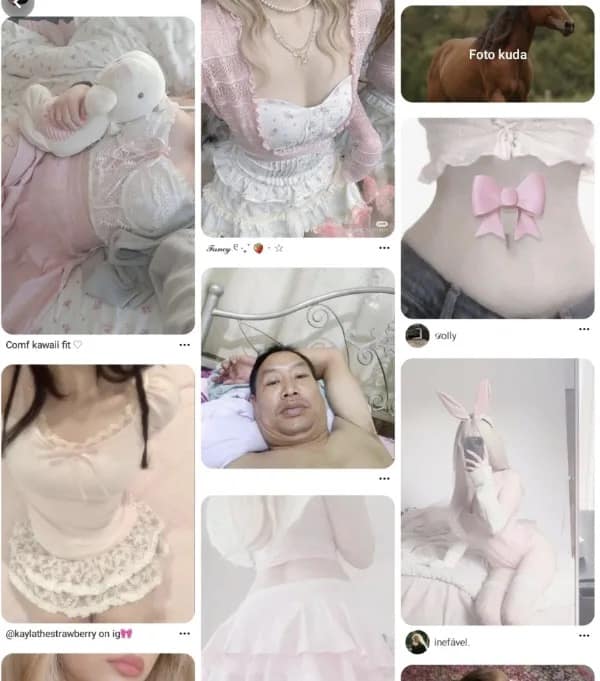Open the @kaylathestrawberry on ig pin
Screen dimensions: 600x681
click(98, 493)
